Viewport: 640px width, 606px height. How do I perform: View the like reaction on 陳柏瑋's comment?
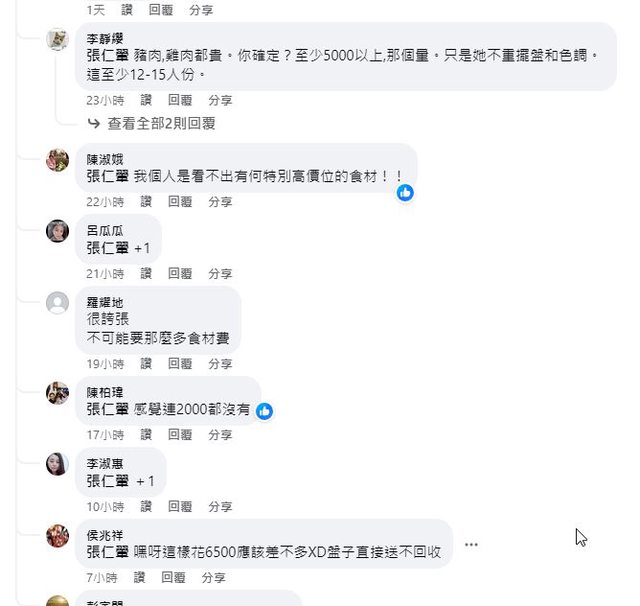pyautogui.click(x=264, y=410)
